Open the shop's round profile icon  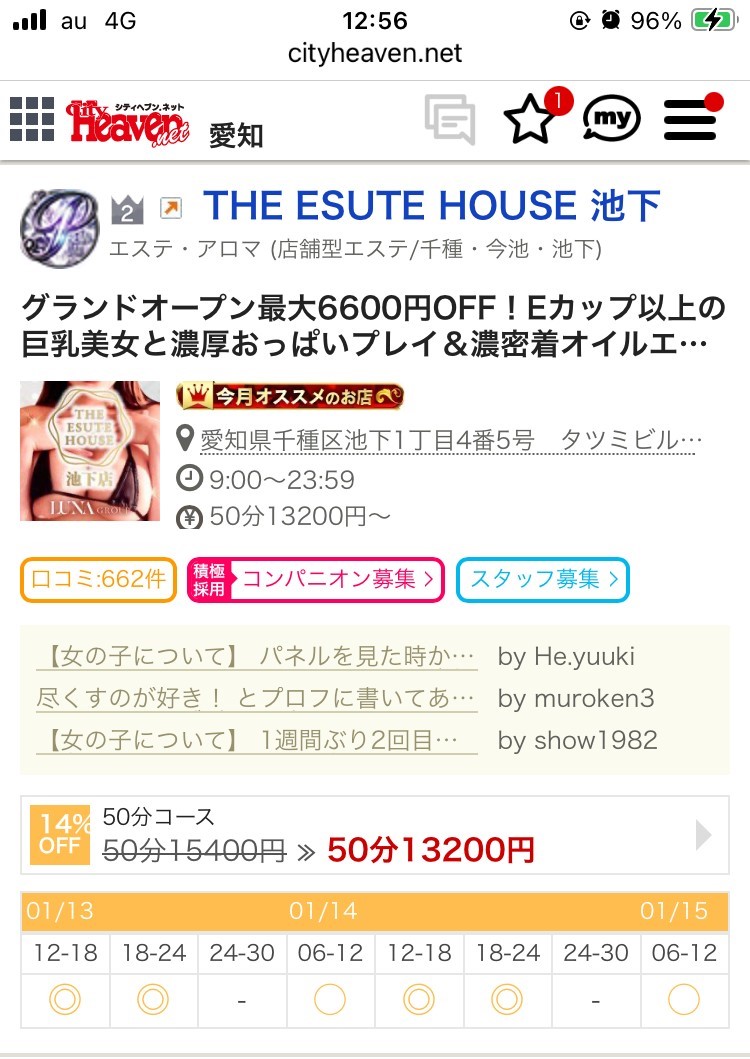coord(59,221)
